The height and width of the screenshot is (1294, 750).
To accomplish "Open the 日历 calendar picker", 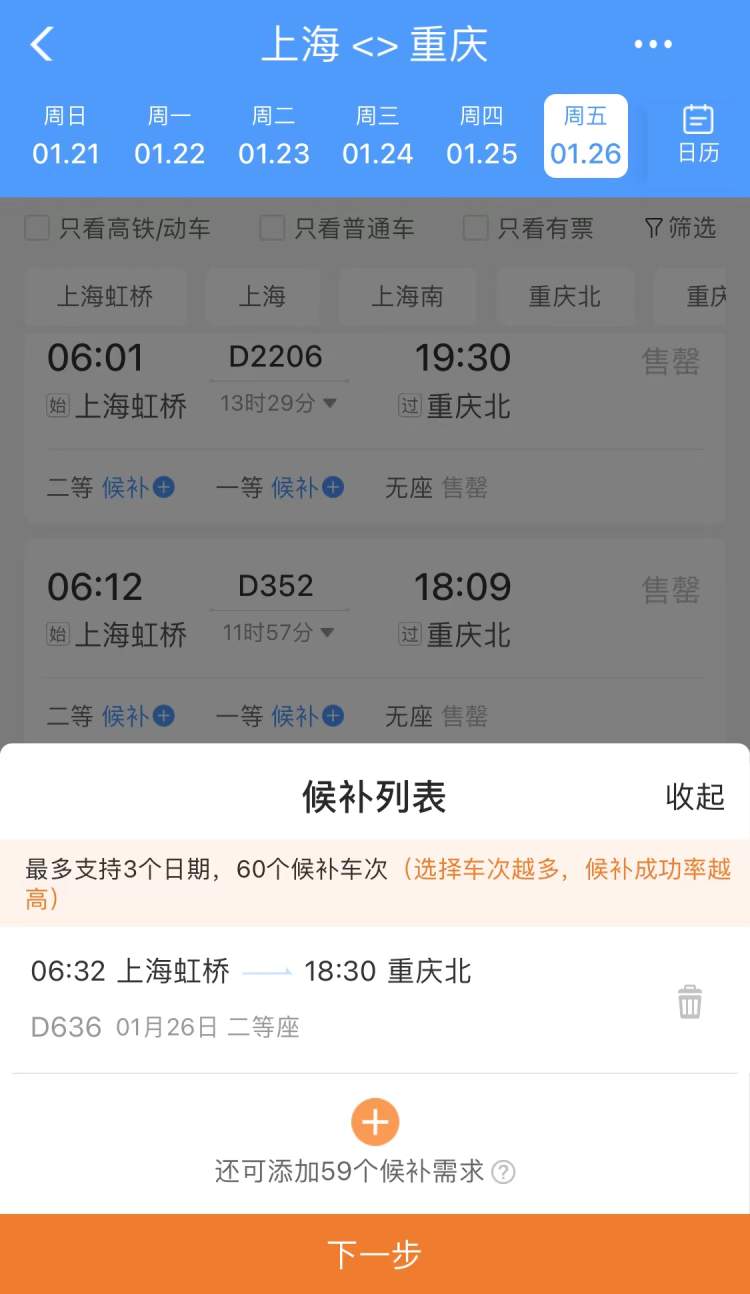I will pyautogui.click(x=698, y=135).
